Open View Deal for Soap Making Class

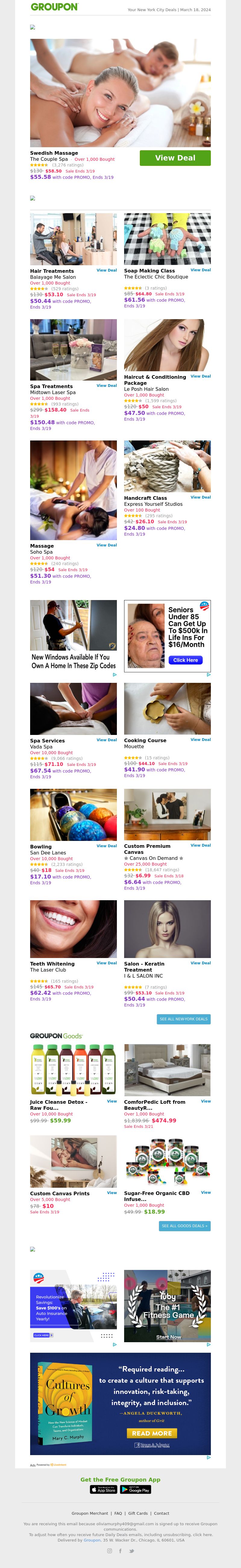(200, 270)
